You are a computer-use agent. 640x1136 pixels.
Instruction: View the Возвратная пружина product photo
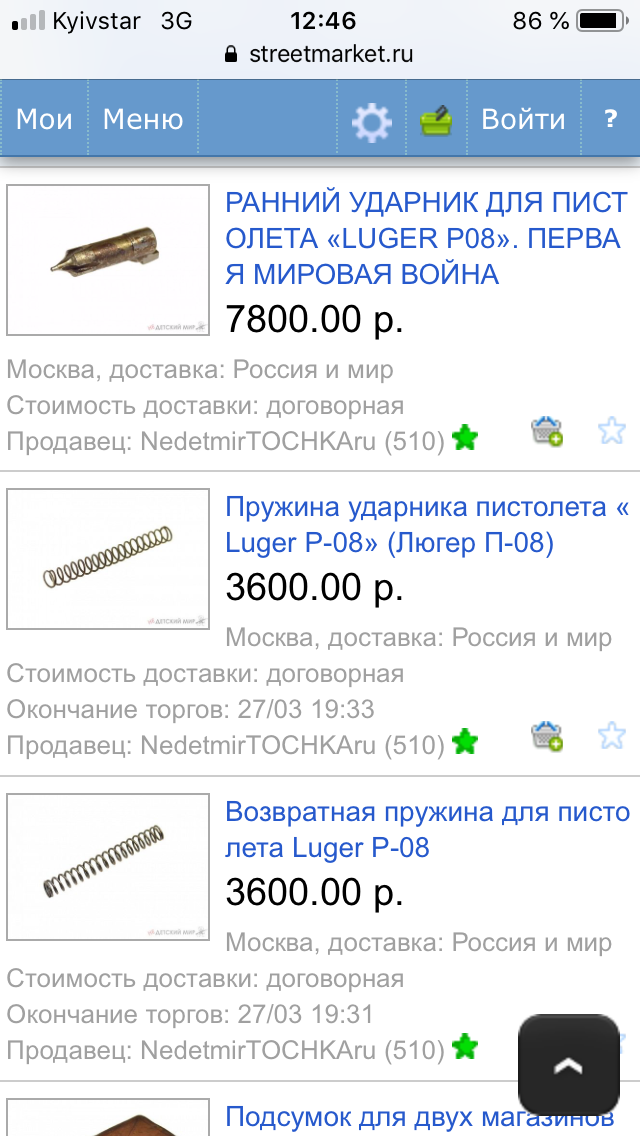click(108, 866)
